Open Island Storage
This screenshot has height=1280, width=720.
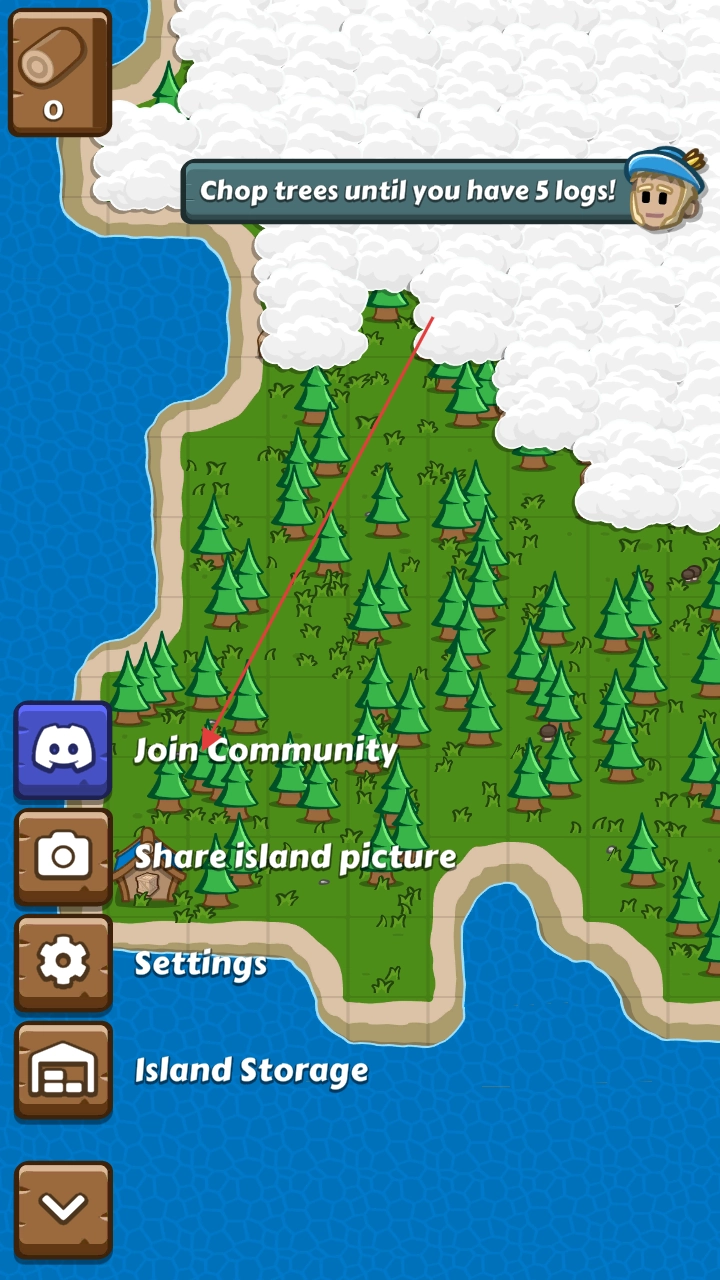coord(62,1069)
